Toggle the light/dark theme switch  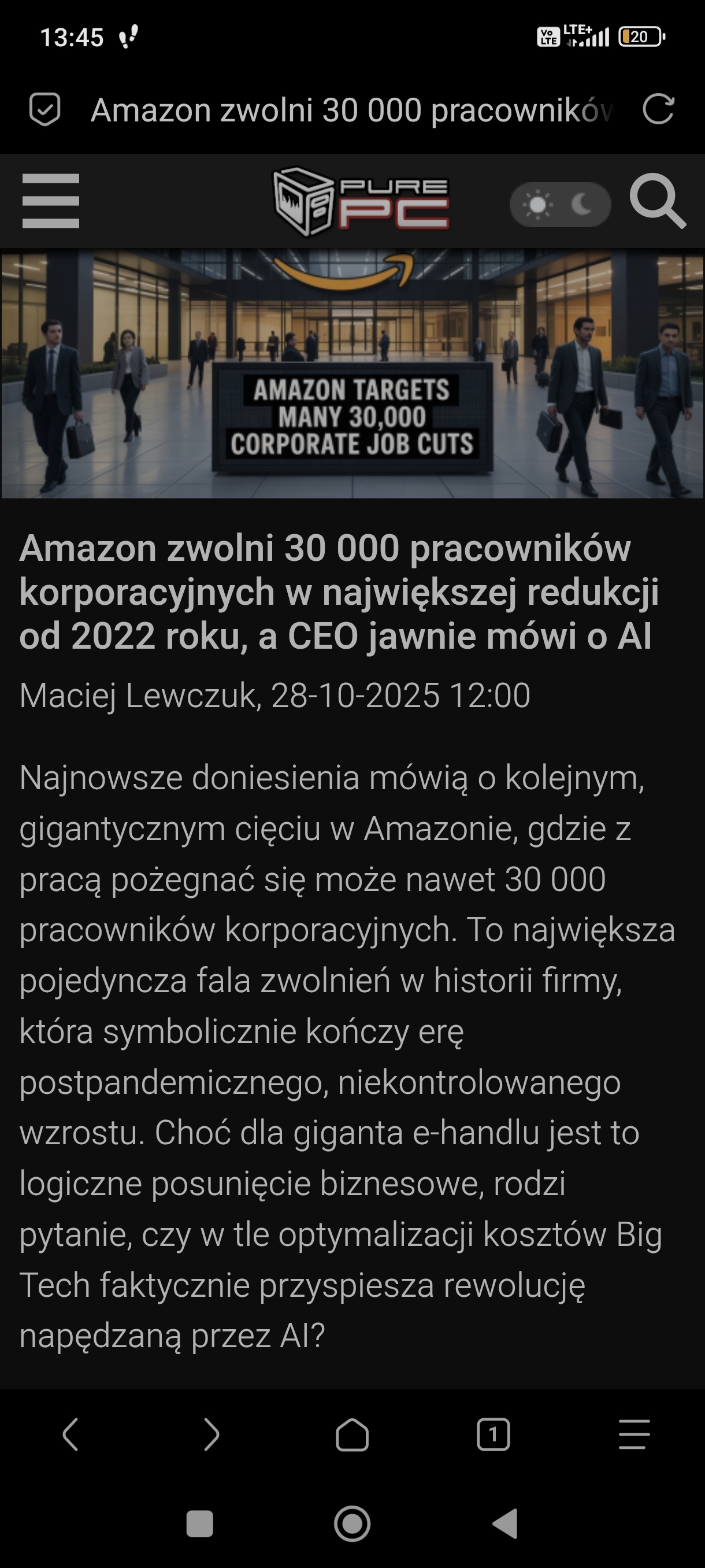[x=559, y=205]
